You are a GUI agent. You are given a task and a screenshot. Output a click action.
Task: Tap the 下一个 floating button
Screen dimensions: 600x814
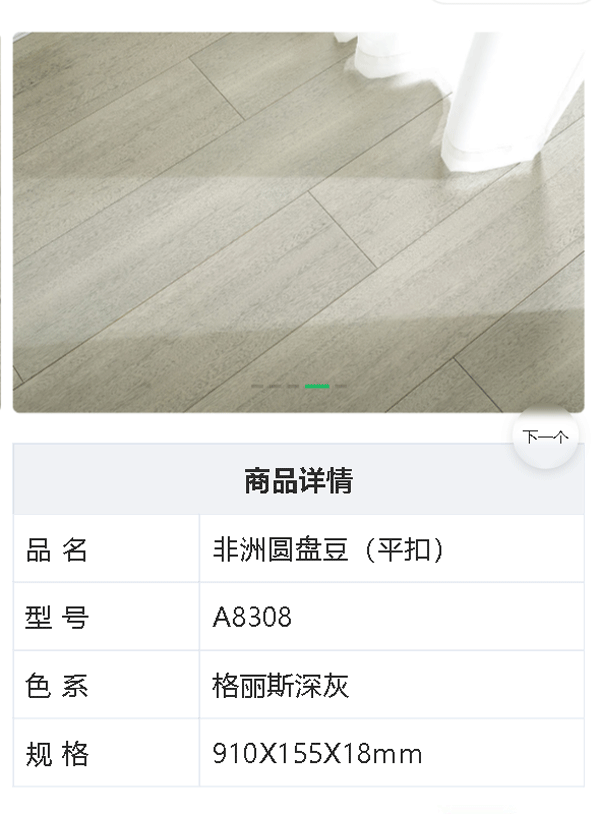(546, 437)
